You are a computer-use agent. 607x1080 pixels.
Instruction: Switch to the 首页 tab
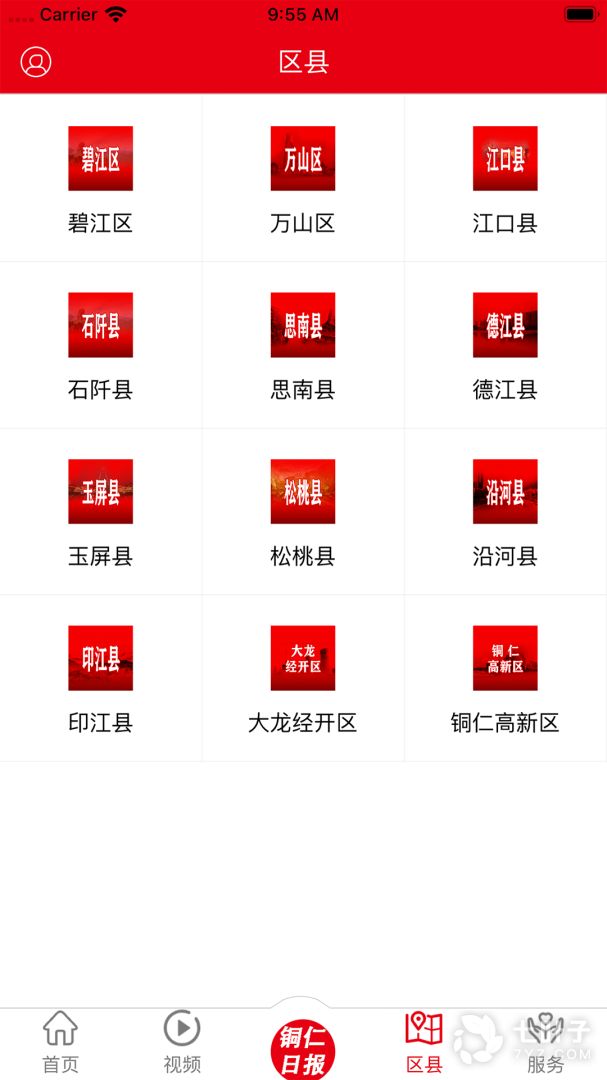coord(60,1043)
